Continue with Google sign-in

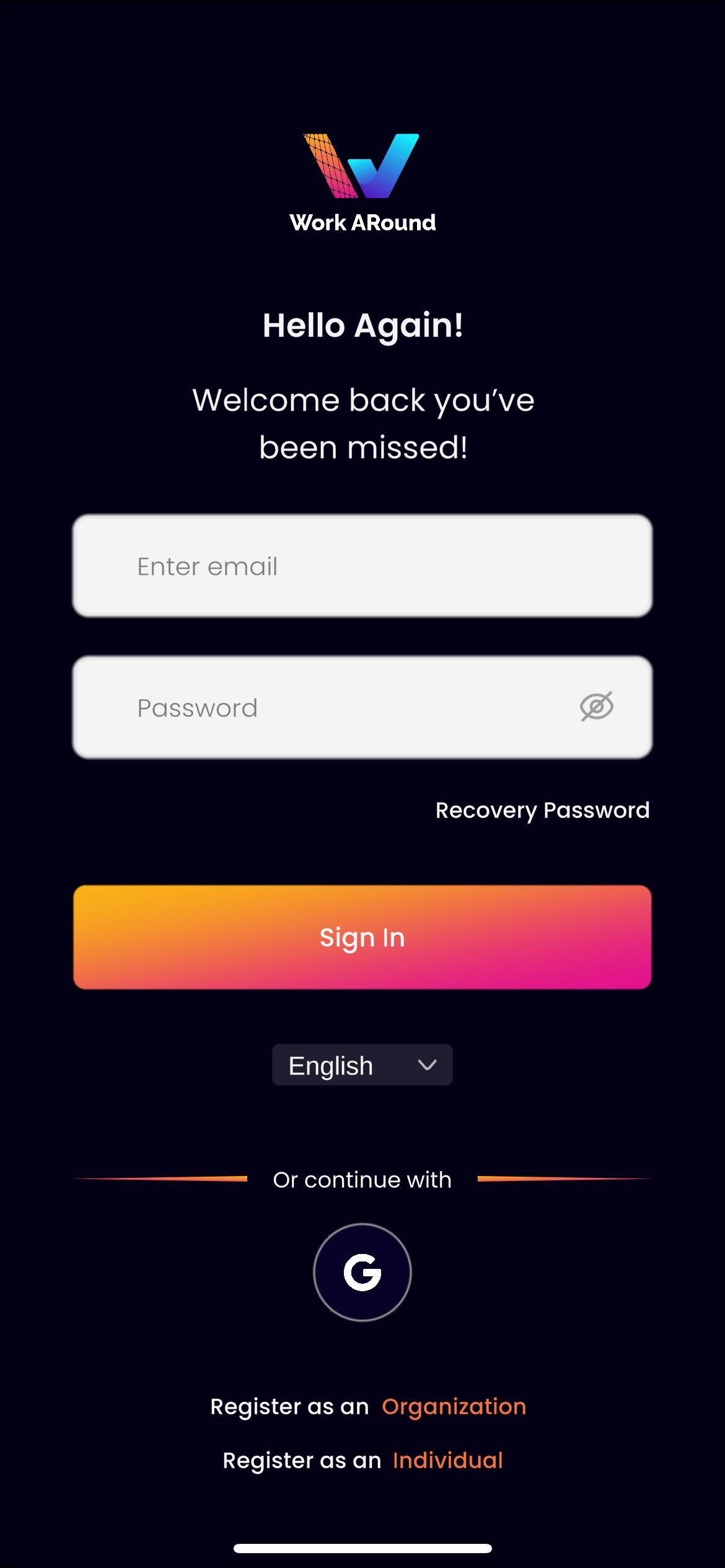(362, 1272)
